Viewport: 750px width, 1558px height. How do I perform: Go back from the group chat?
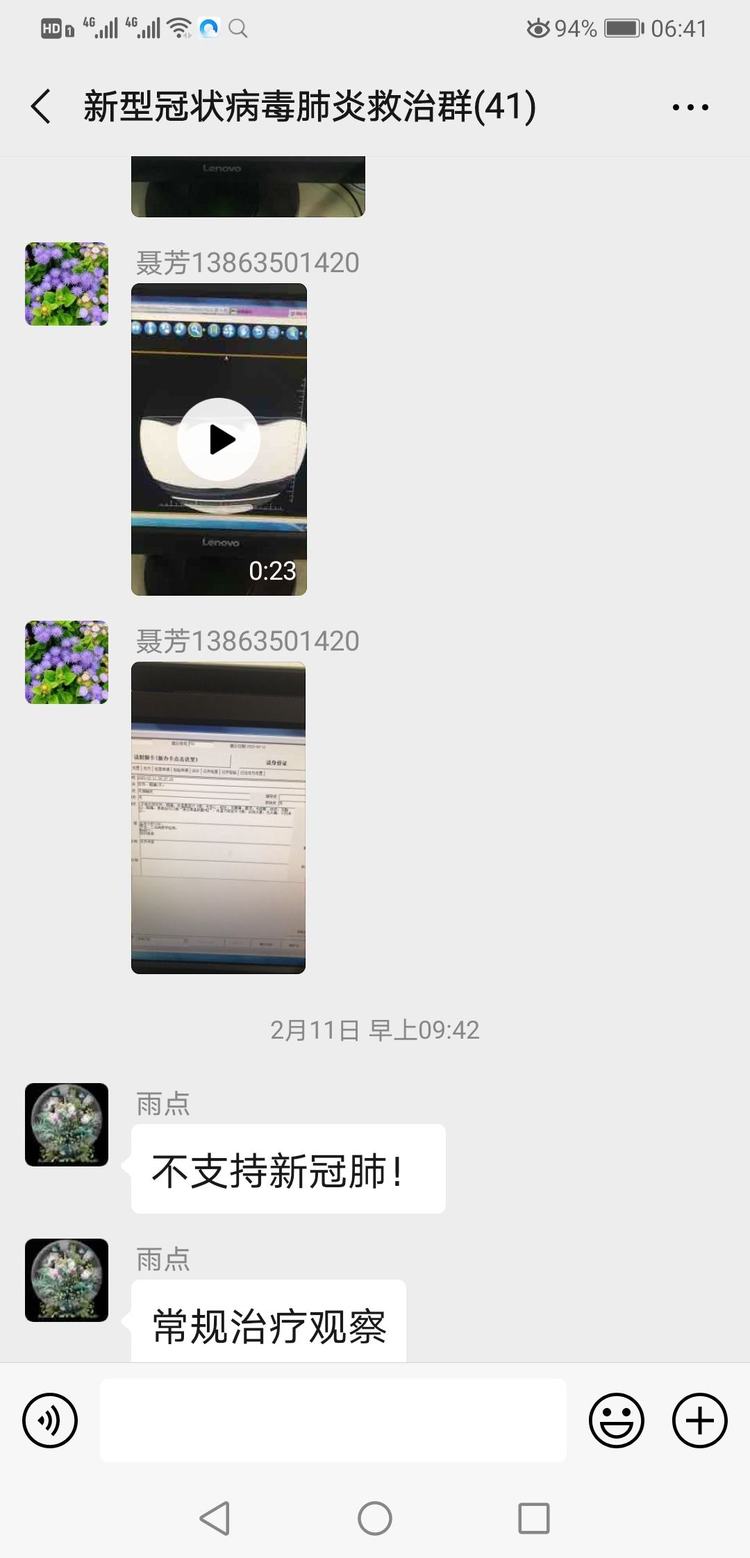click(x=40, y=106)
